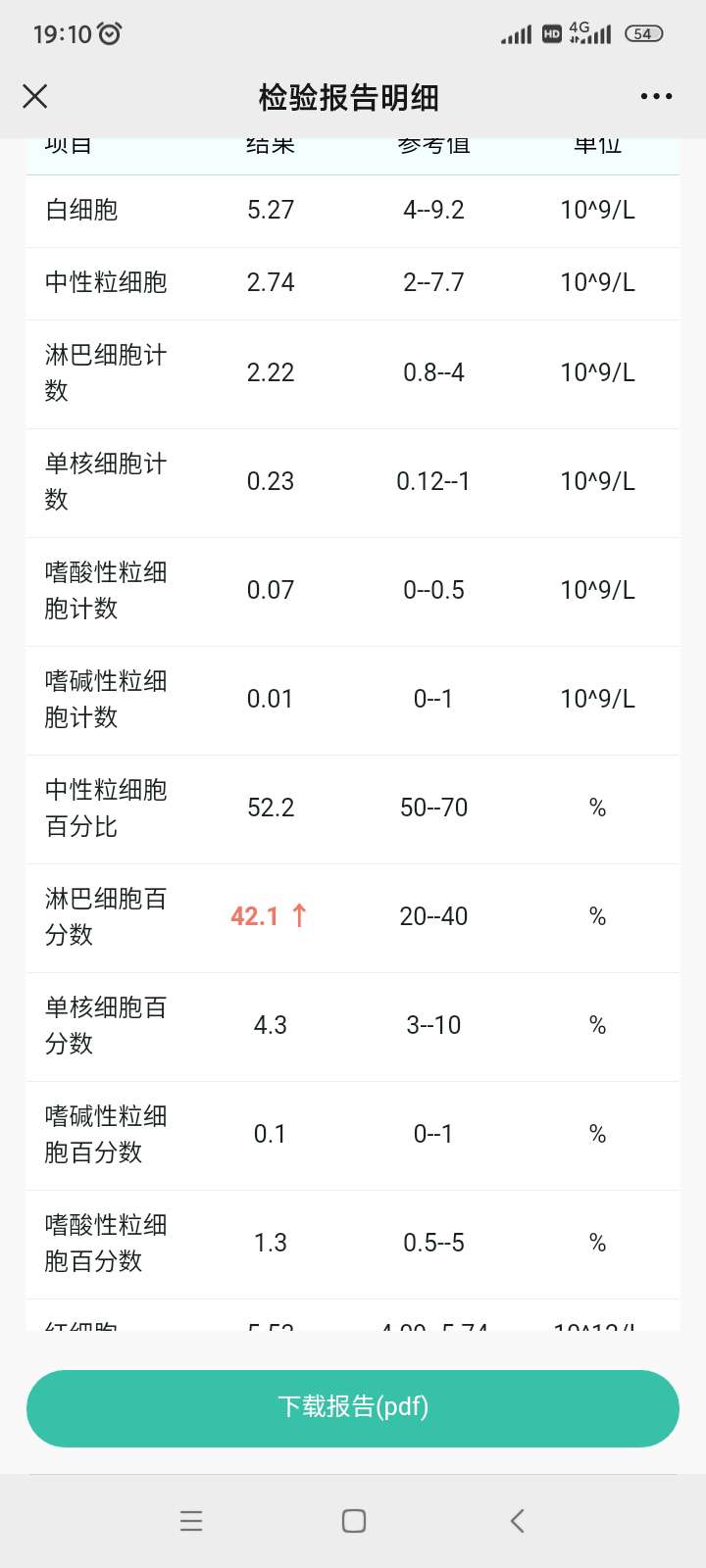Tap the system home button
706x1568 pixels.
click(354, 1521)
